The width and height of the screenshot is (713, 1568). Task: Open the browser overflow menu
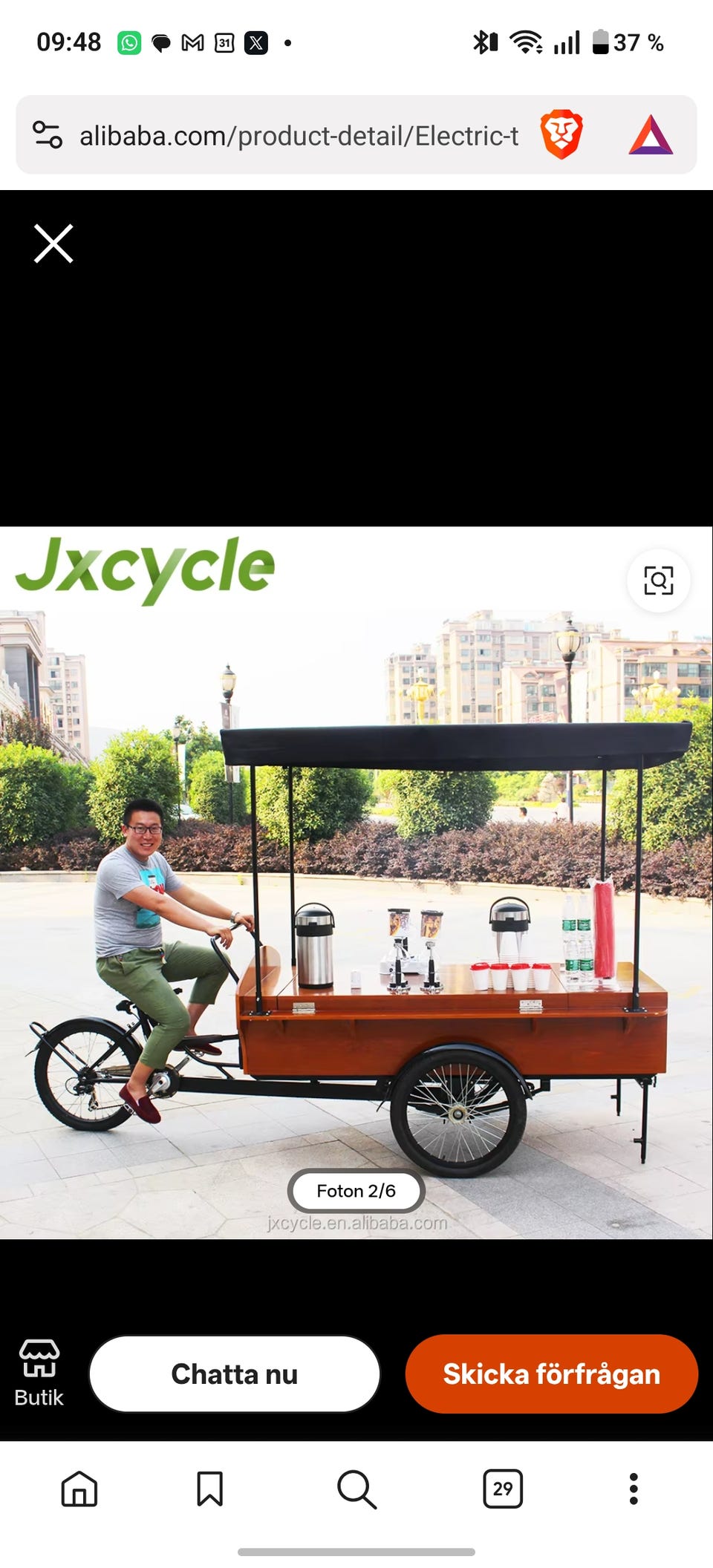(x=634, y=1489)
